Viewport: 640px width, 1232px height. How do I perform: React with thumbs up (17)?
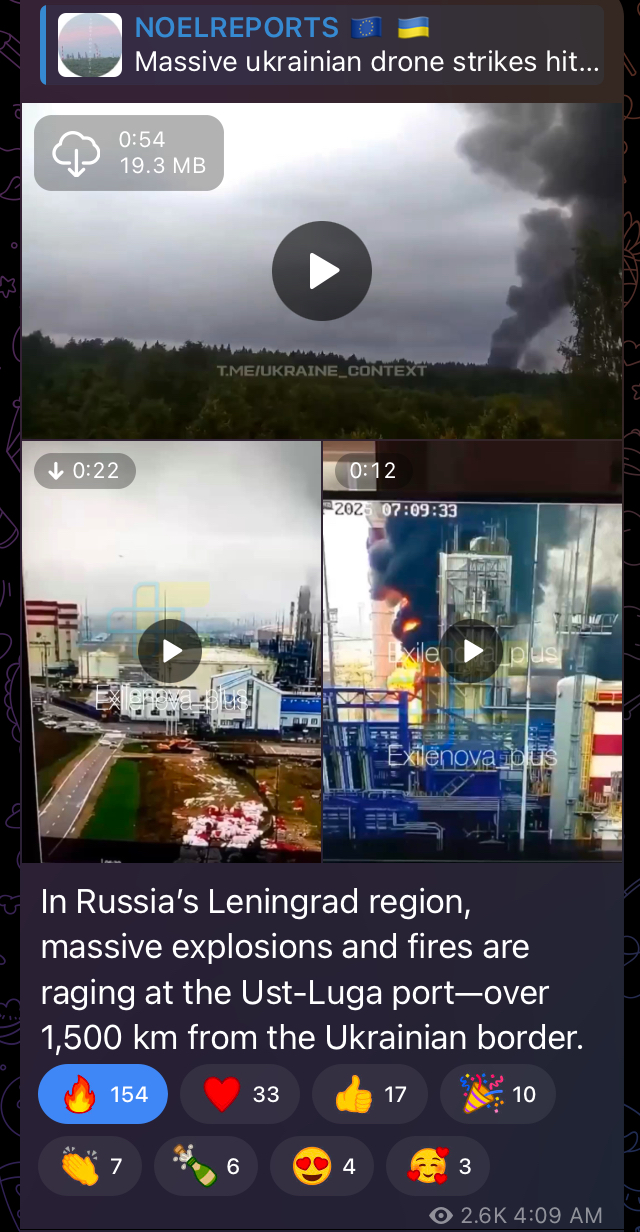370,1095
